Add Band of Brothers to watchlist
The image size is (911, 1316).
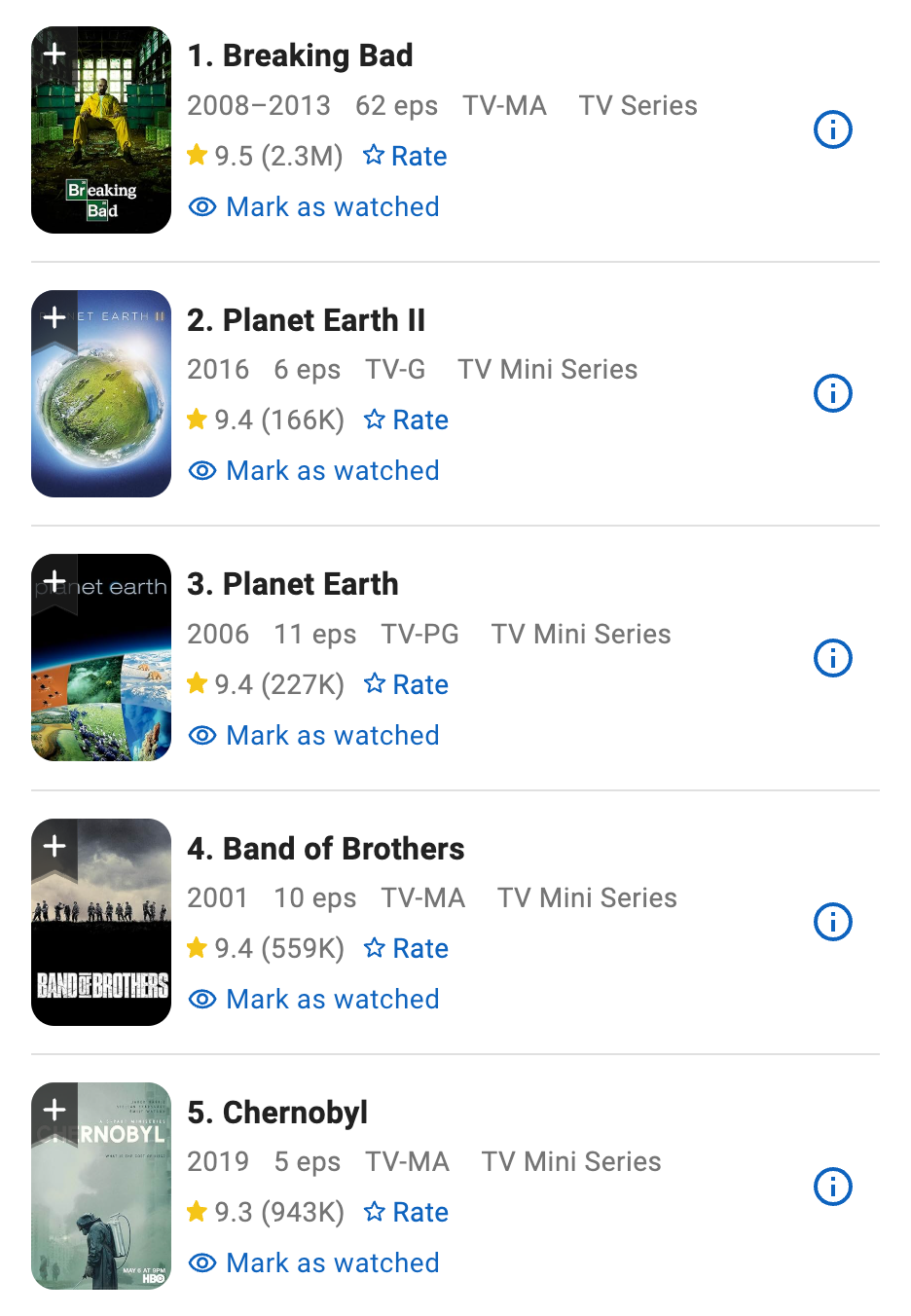[55, 846]
